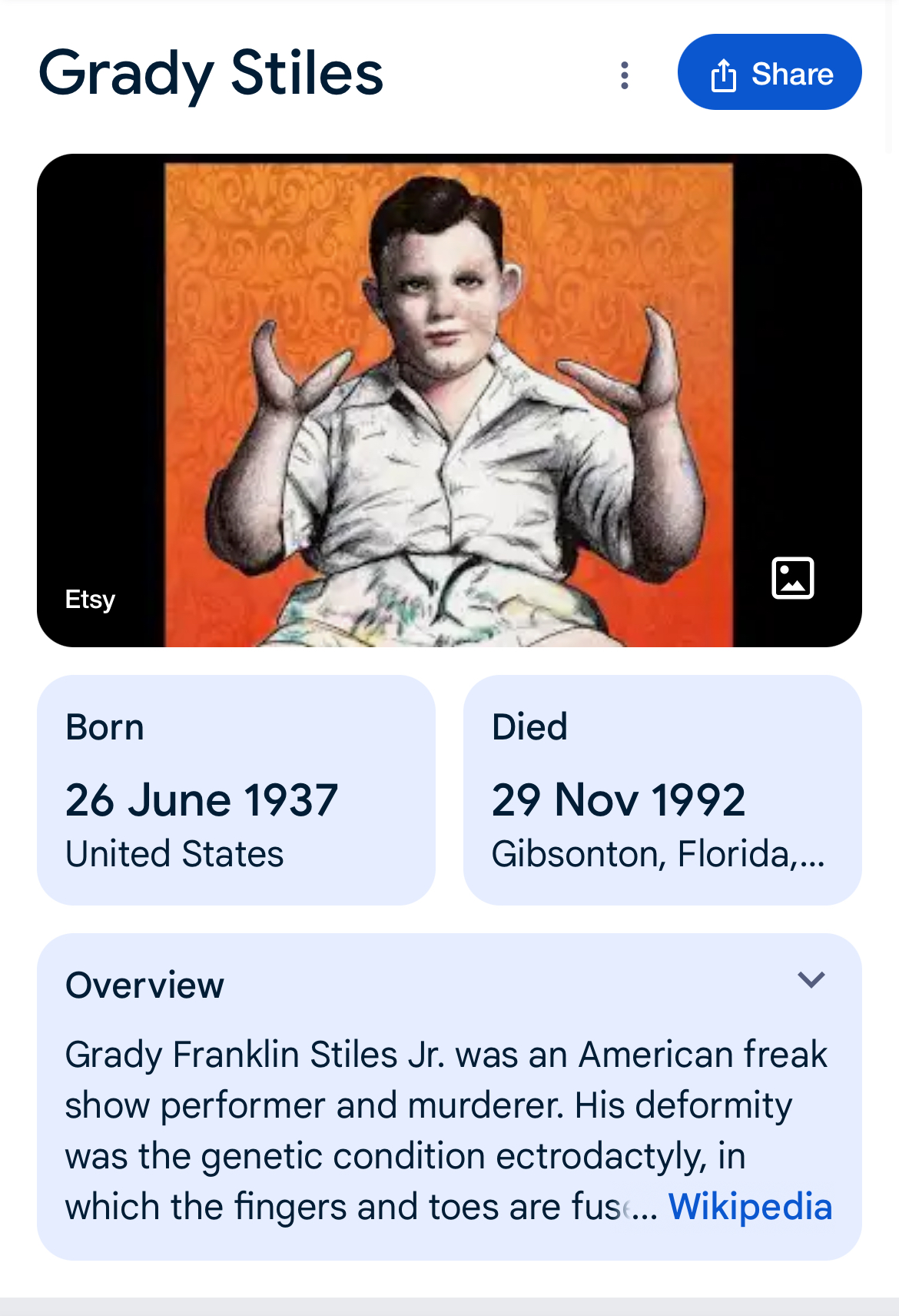899x1316 pixels.
Task: Tap the image gallery icon on photo
Action: (x=792, y=578)
